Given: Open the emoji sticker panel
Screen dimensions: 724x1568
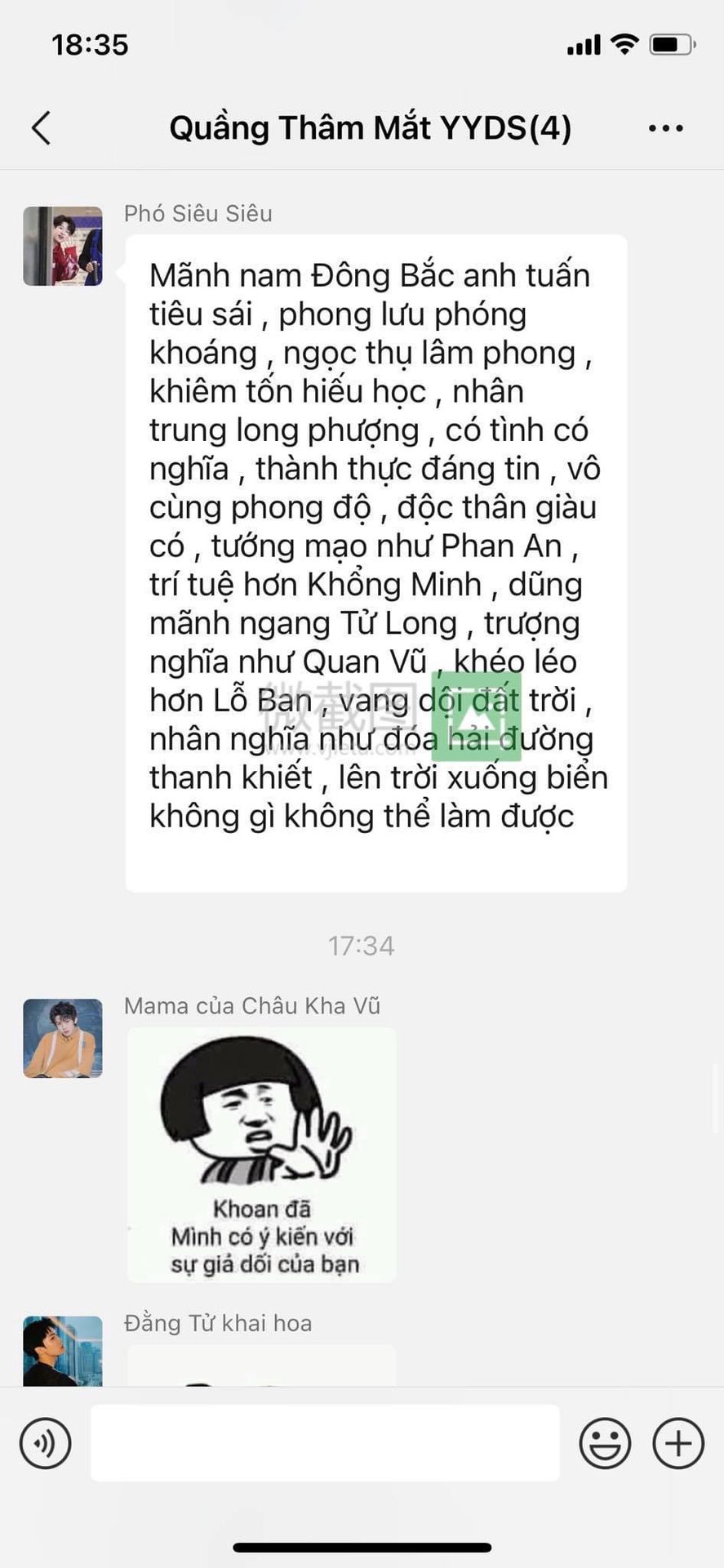Looking at the screenshot, I should click(x=605, y=1443).
